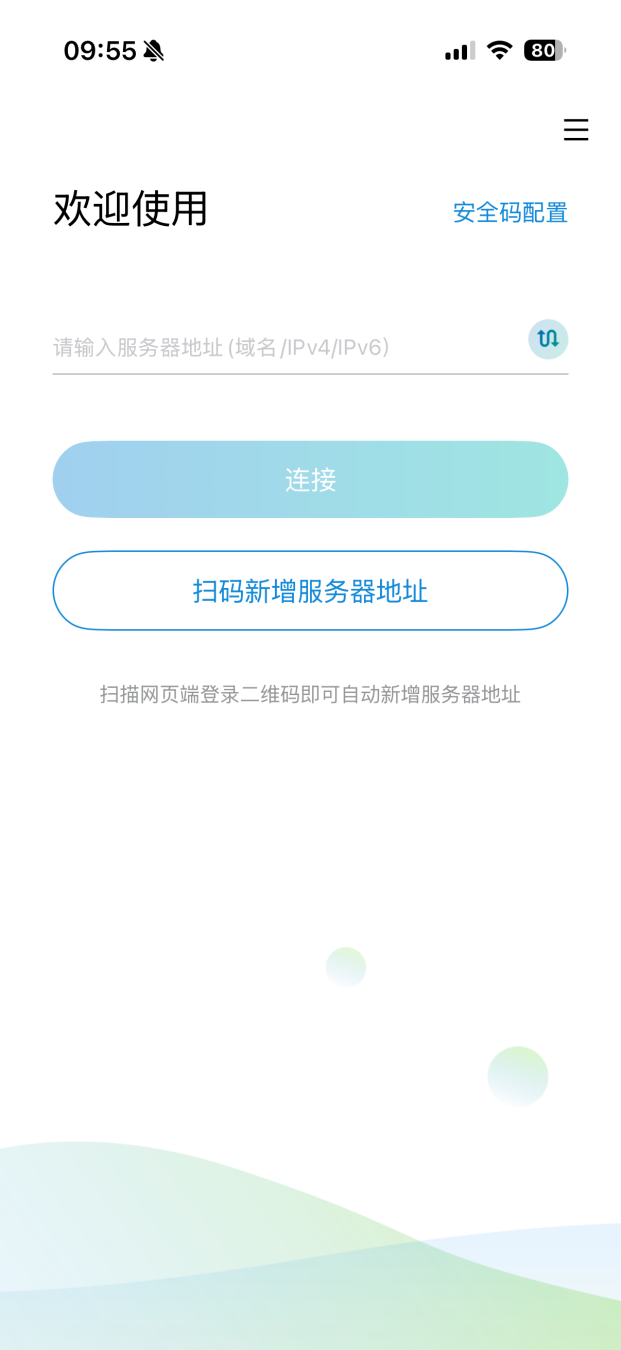This screenshot has width=621, height=1350.
Task: Open the hamburger menu
Action: point(576,130)
